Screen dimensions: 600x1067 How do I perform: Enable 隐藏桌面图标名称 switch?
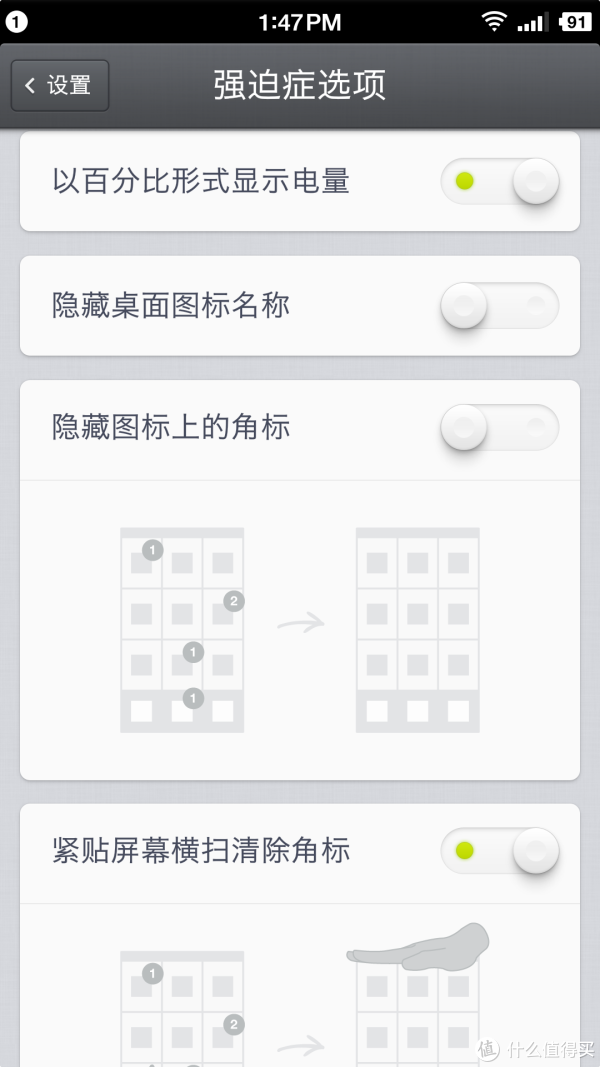point(499,305)
